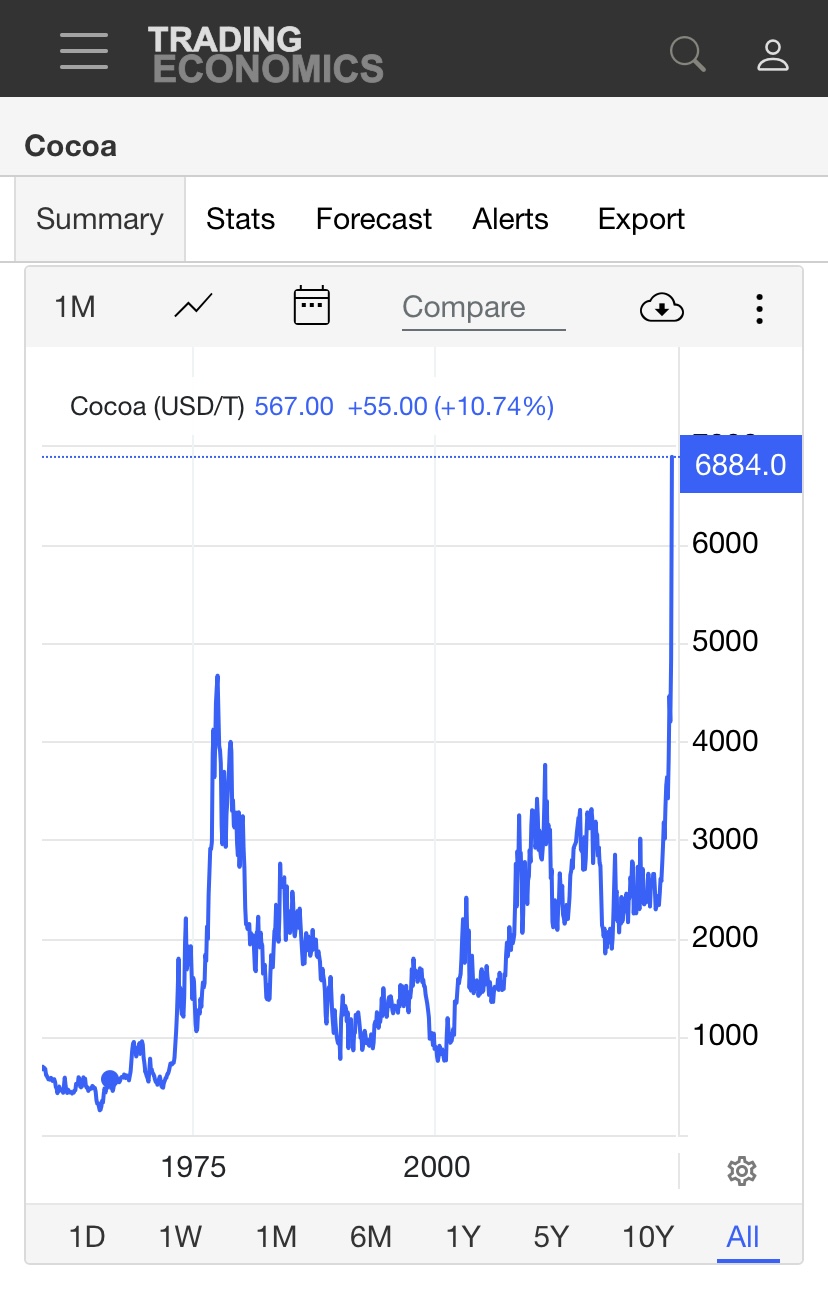The height and width of the screenshot is (1312, 828).
Task: Change the 1M chart interval
Action: click(75, 306)
